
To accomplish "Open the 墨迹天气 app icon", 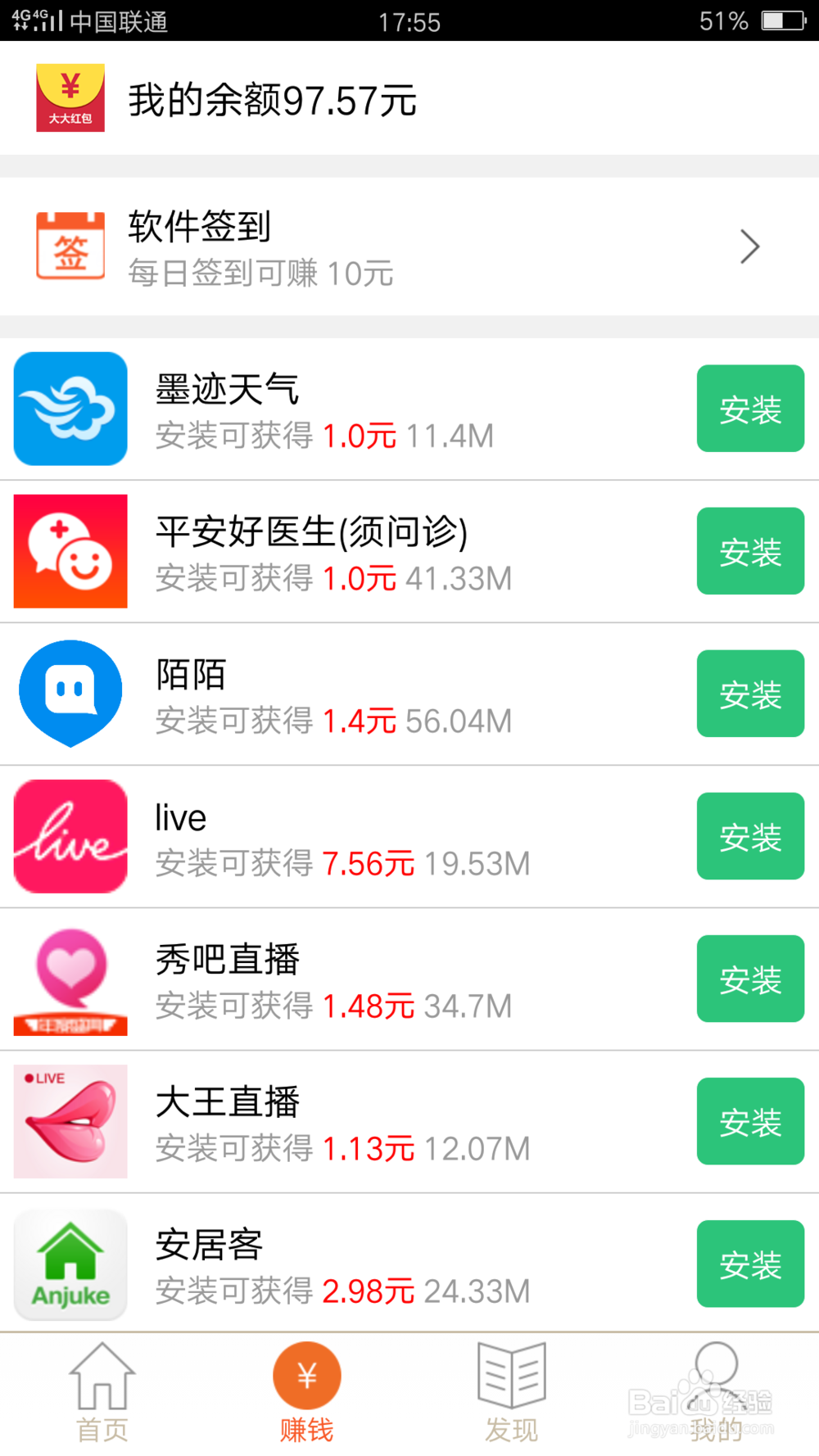I will tap(70, 409).
